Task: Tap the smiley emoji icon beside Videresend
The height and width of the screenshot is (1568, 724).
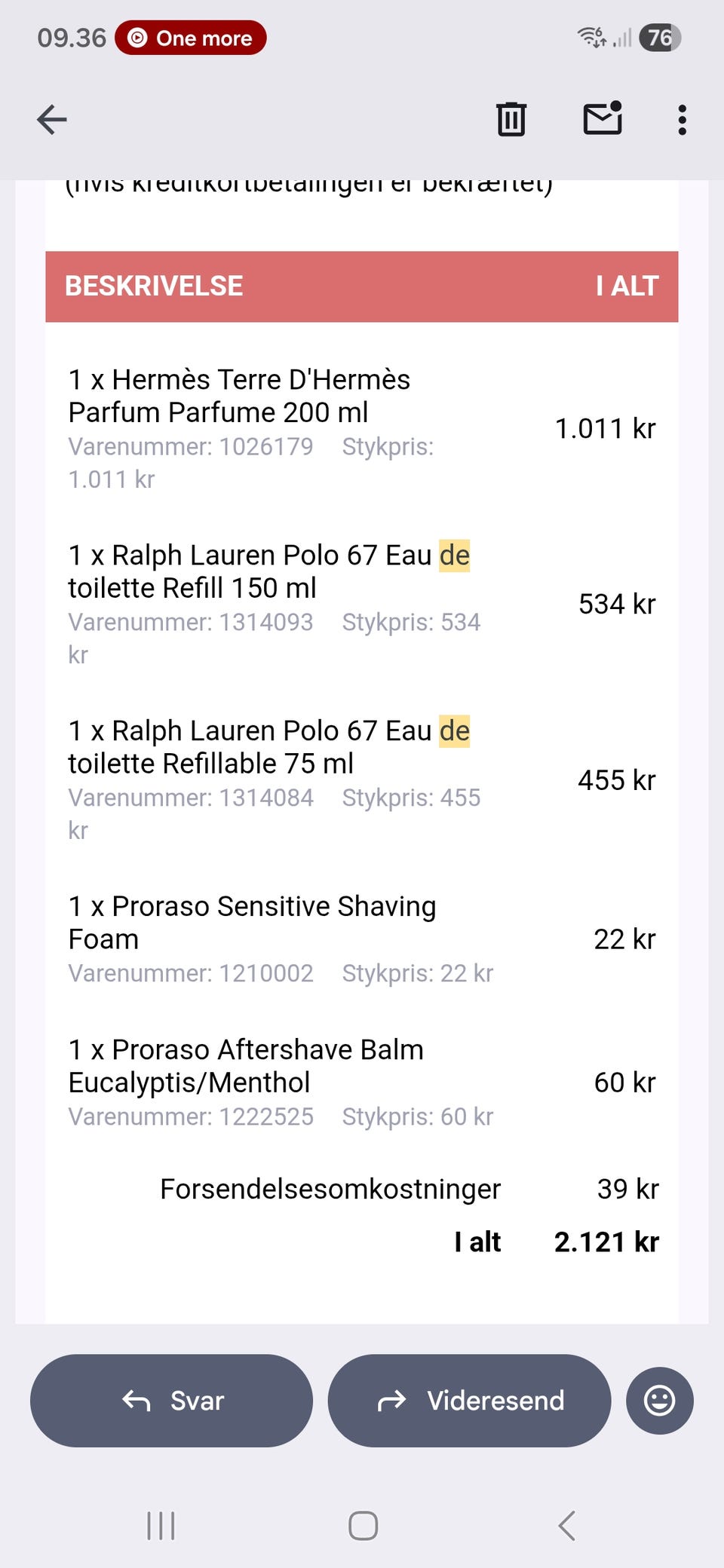Action: click(659, 1400)
